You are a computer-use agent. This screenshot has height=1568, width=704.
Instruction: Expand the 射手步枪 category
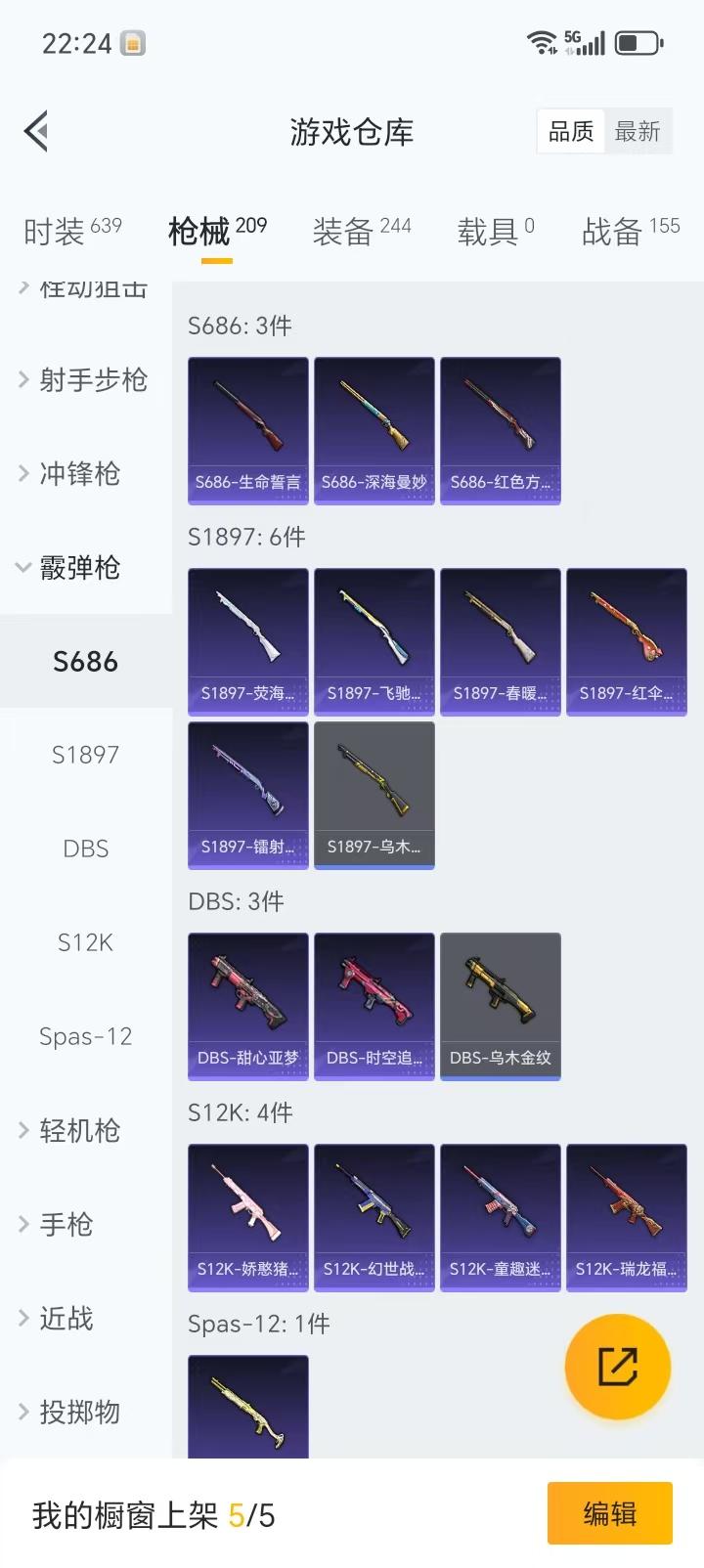(x=85, y=381)
